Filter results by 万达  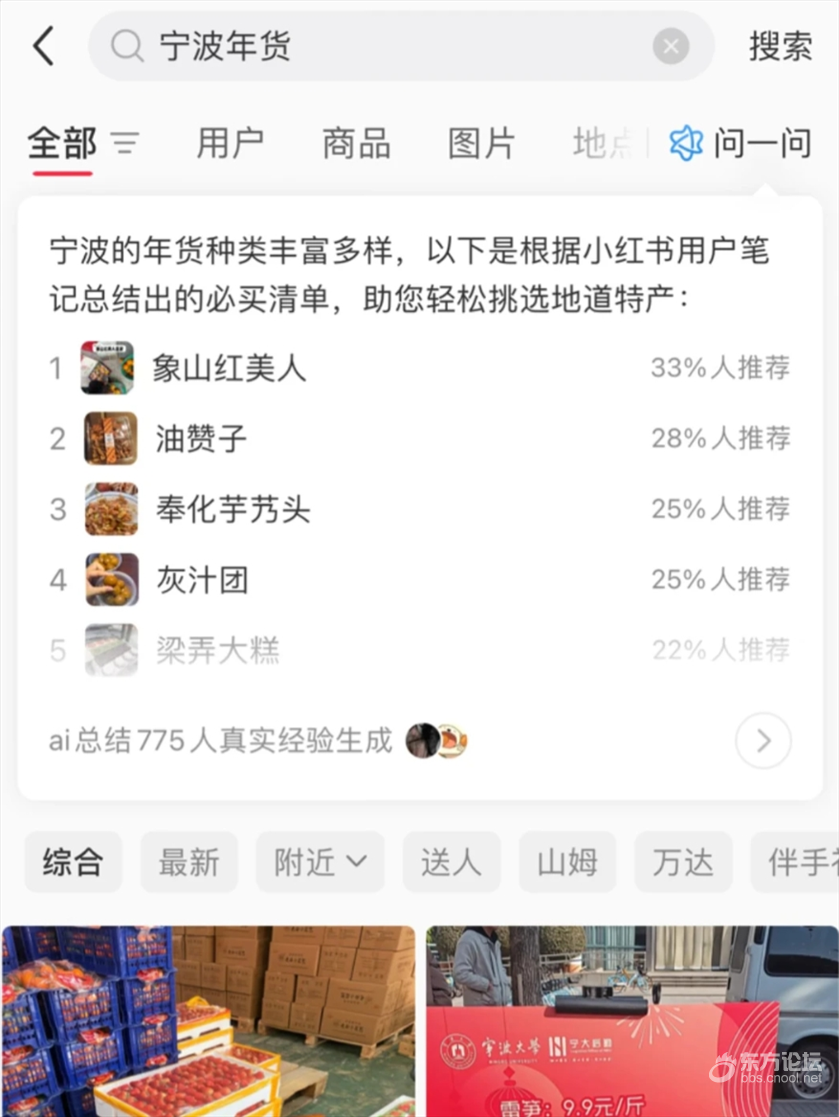(x=683, y=862)
